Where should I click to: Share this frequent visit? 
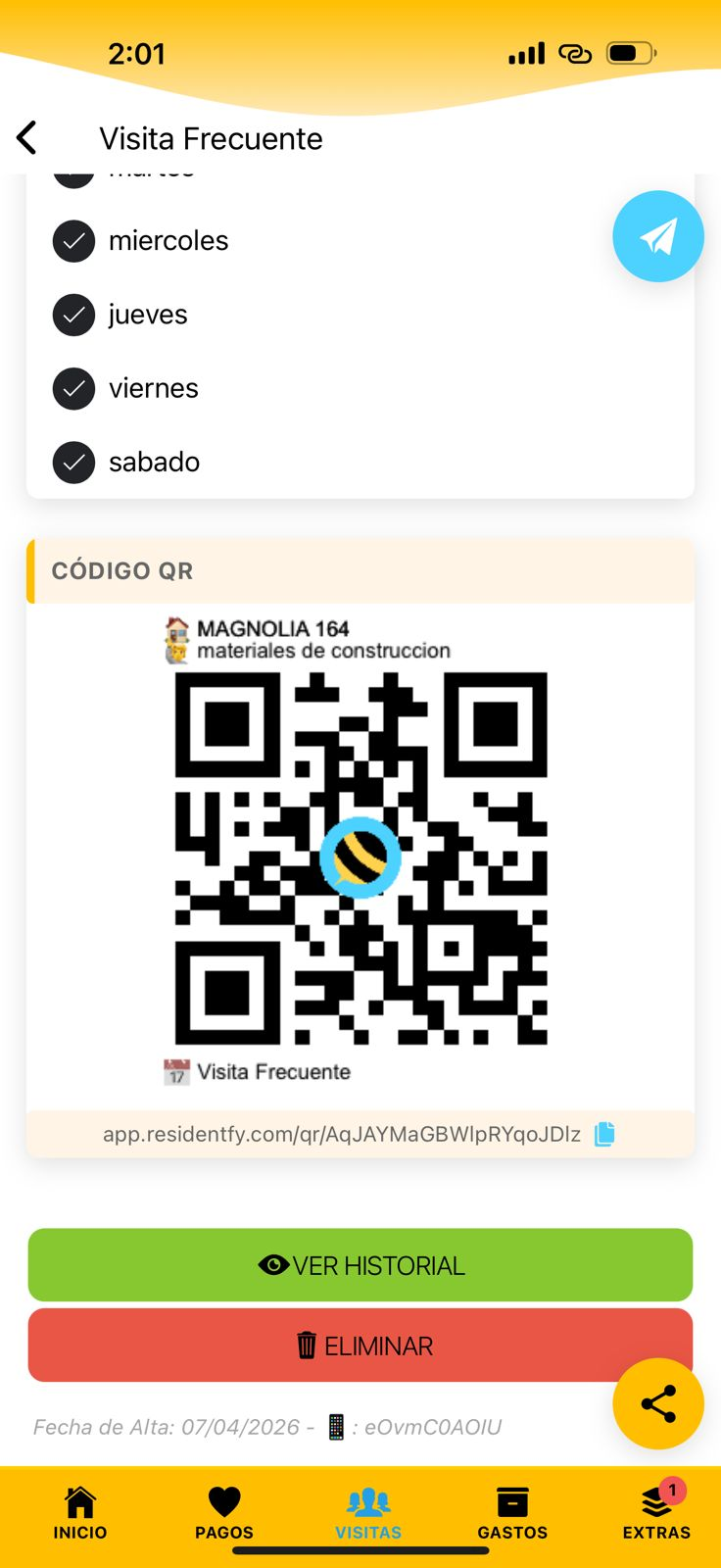click(x=657, y=1403)
